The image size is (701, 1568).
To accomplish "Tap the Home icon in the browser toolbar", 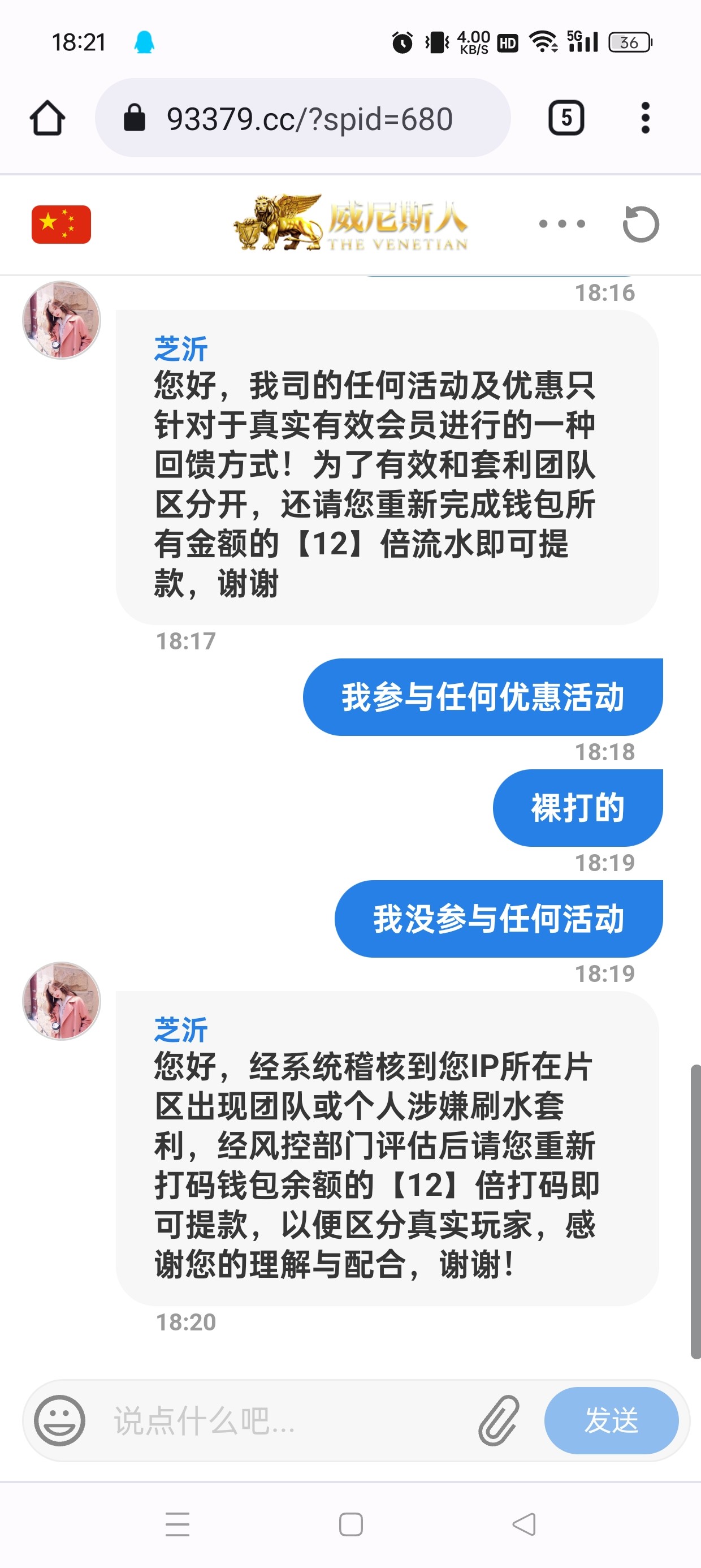I will [49, 118].
